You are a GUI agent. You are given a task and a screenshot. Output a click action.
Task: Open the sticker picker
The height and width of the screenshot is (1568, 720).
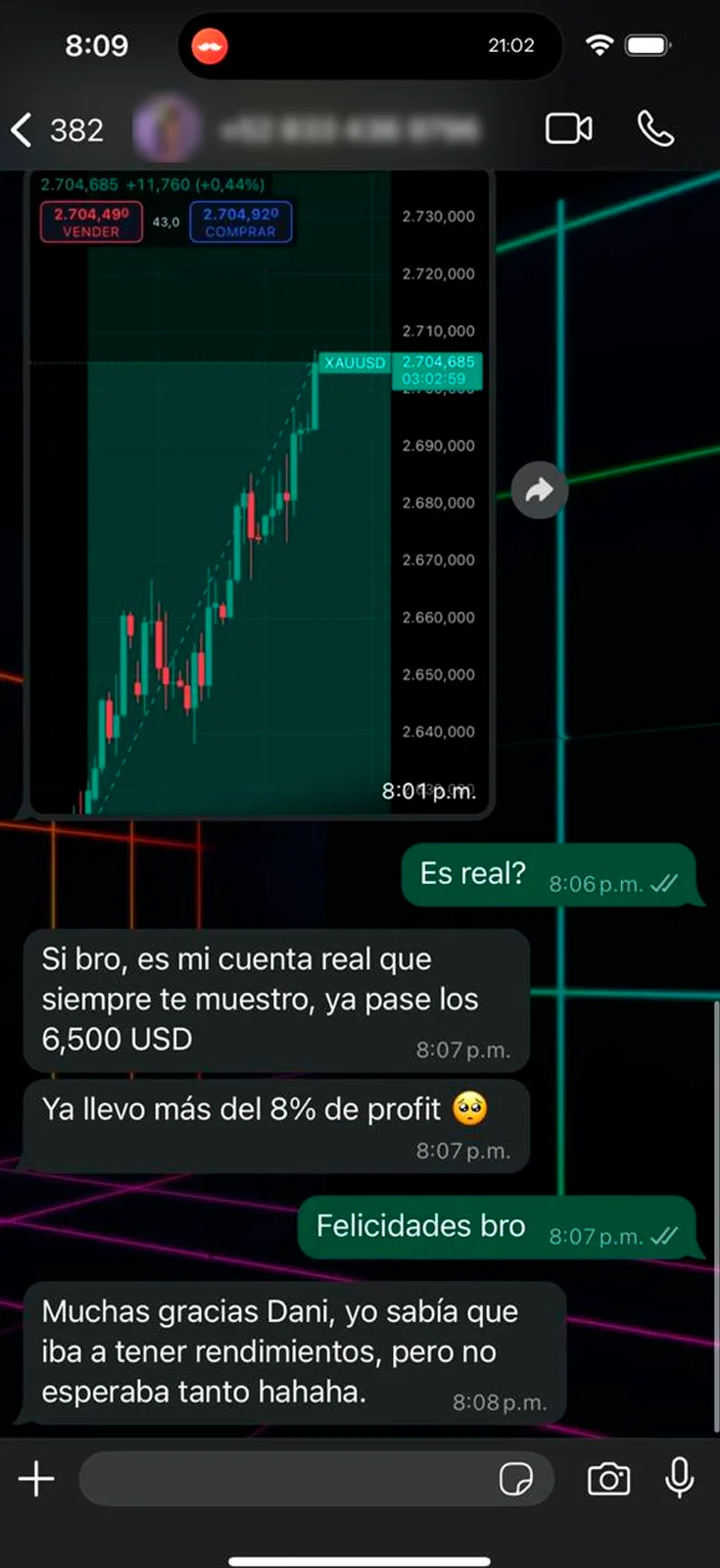[515, 1479]
